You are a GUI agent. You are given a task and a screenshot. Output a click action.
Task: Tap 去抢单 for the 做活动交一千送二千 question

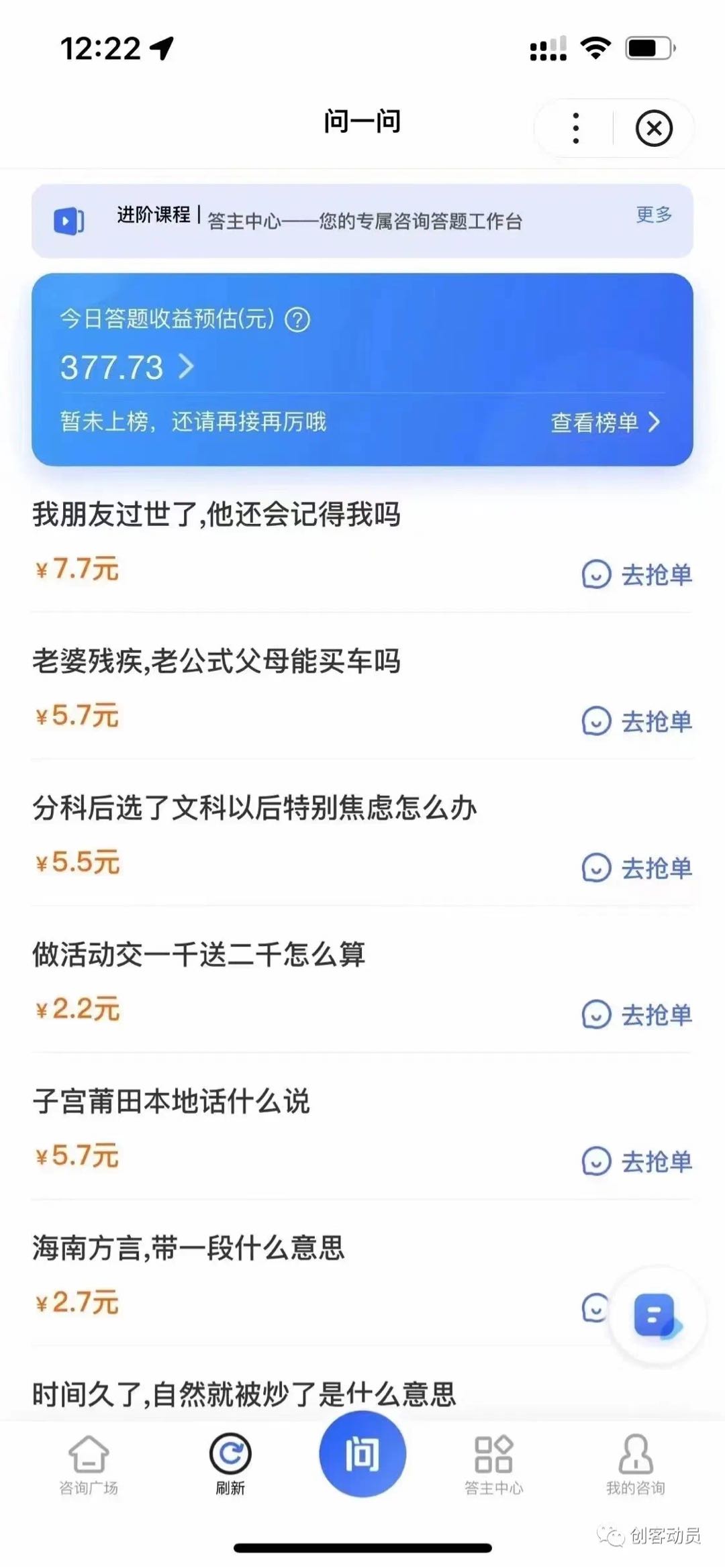click(636, 1014)
